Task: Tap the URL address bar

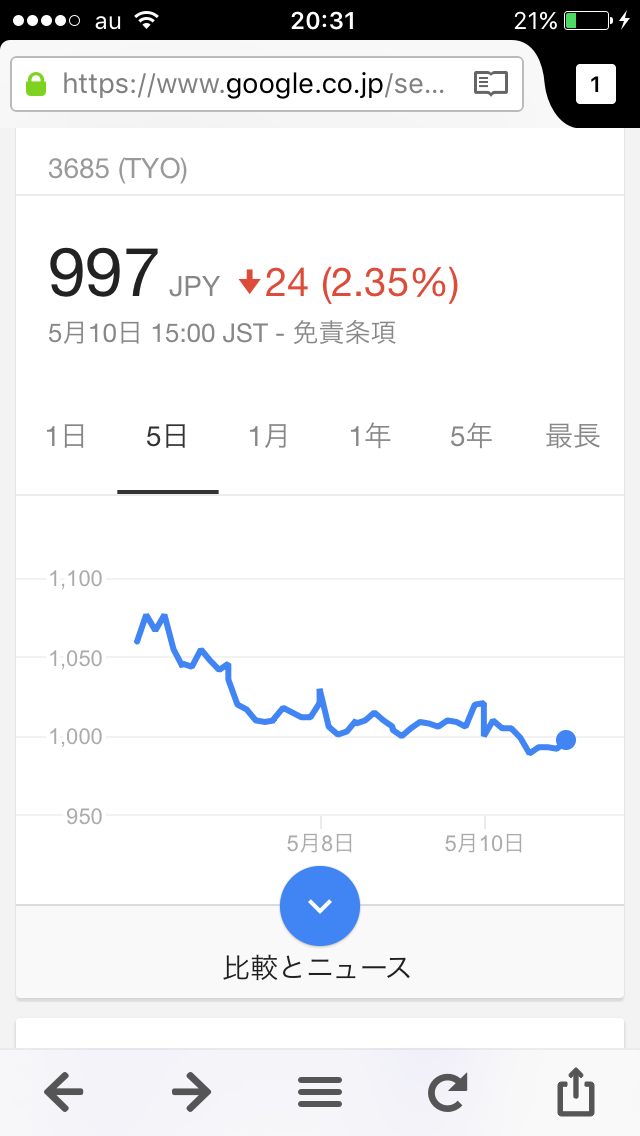Action: pyautogui.click(x=267, y=84)
